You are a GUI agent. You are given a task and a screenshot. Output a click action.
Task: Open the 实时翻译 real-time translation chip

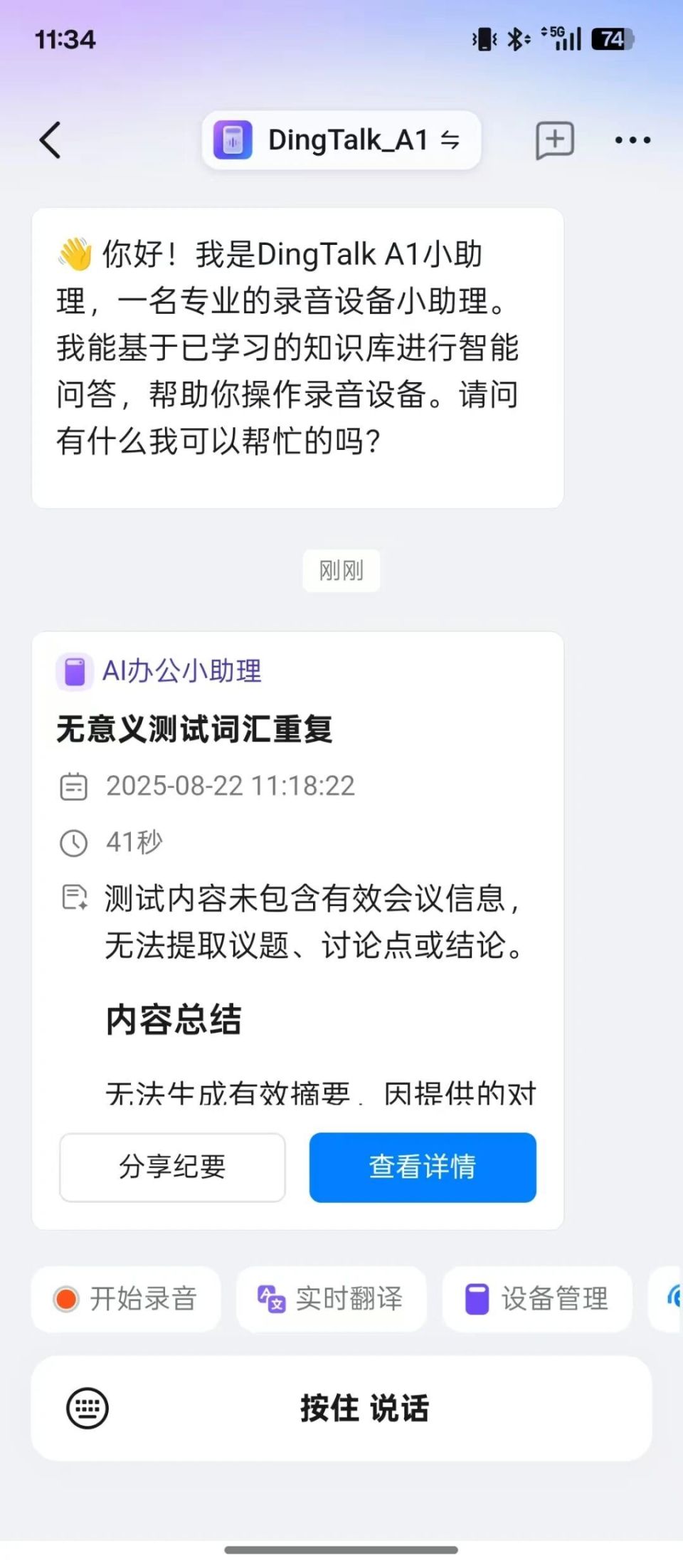(x=332, y=1299)
